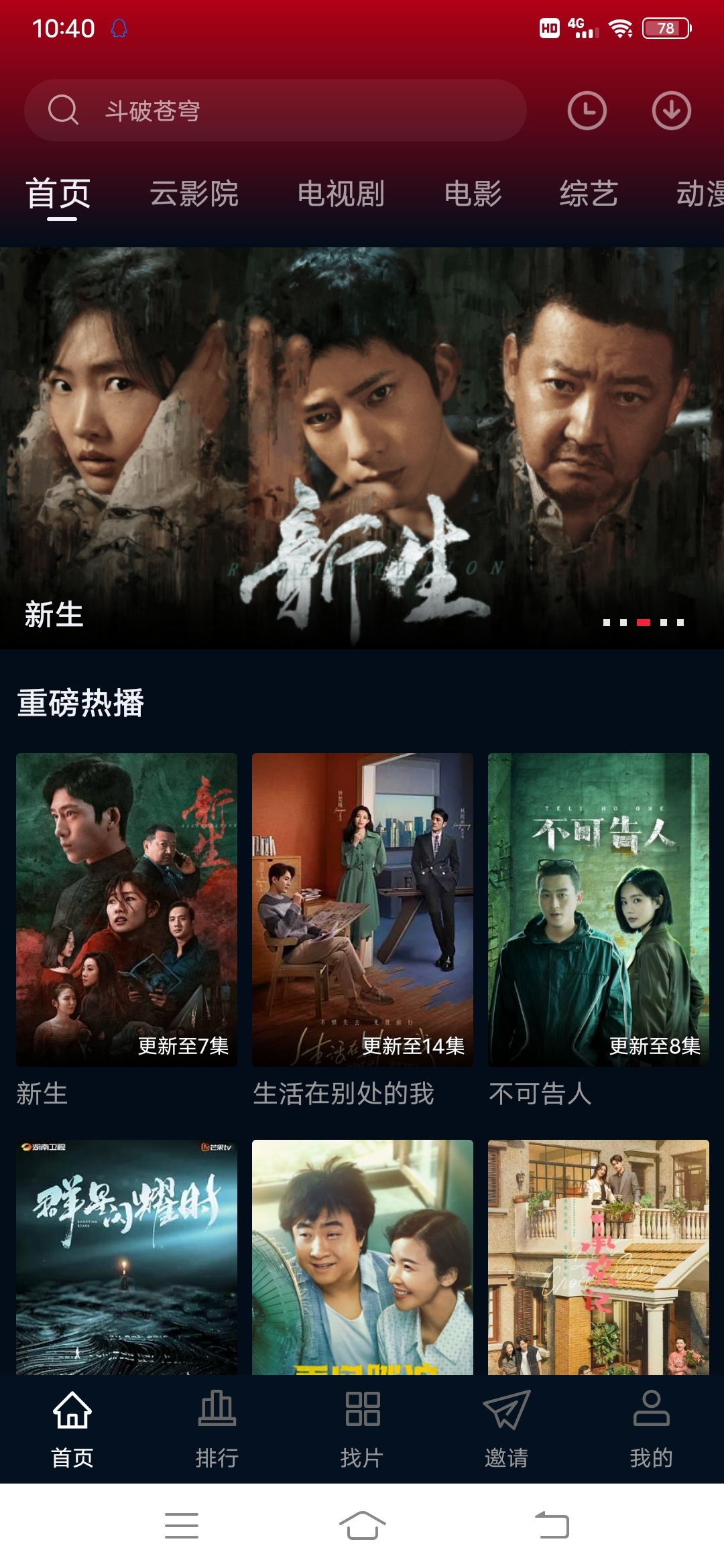Open 新生 card updated to episode 7
The width and height of the screenshot is (724, 1568).
coord(127,909)
